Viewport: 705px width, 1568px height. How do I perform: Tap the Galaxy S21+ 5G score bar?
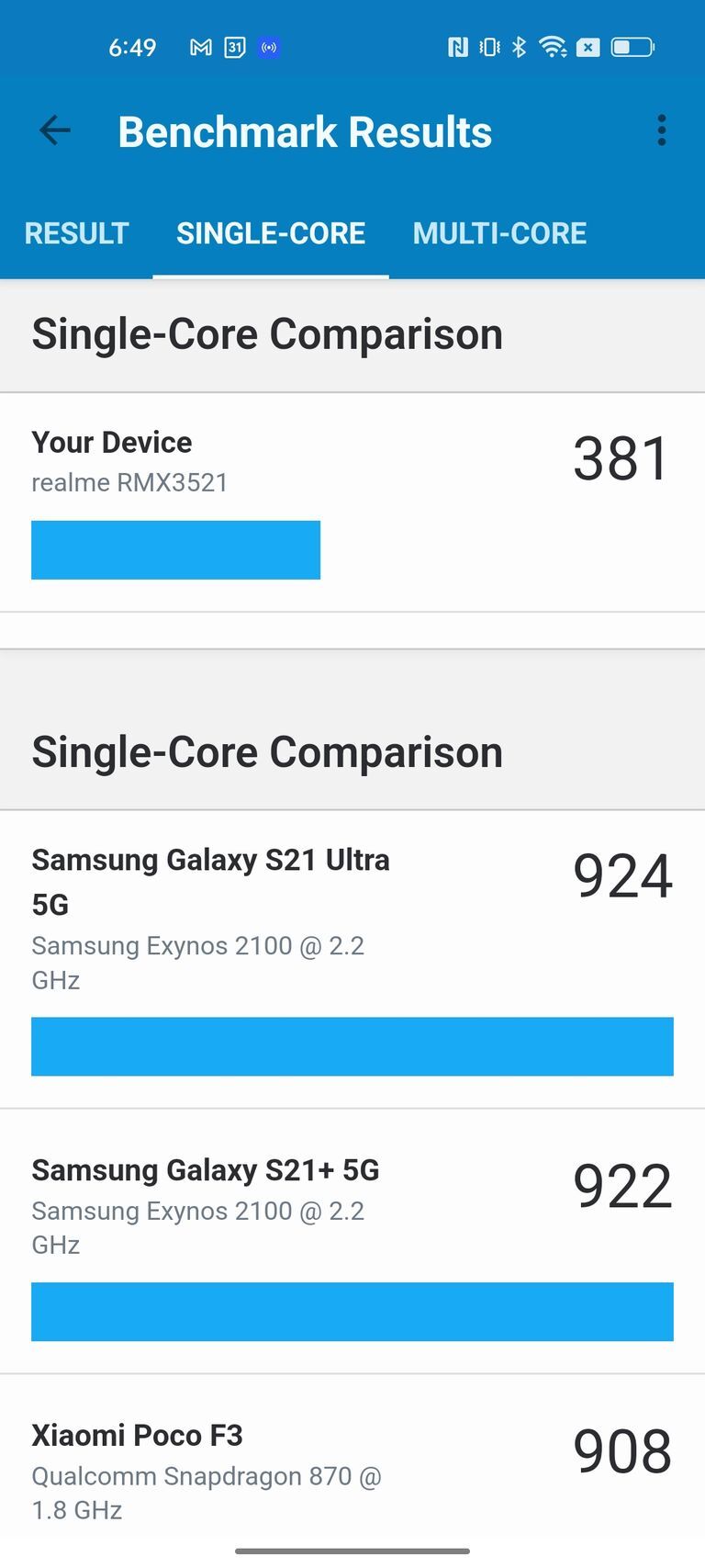coord(352,1312)
